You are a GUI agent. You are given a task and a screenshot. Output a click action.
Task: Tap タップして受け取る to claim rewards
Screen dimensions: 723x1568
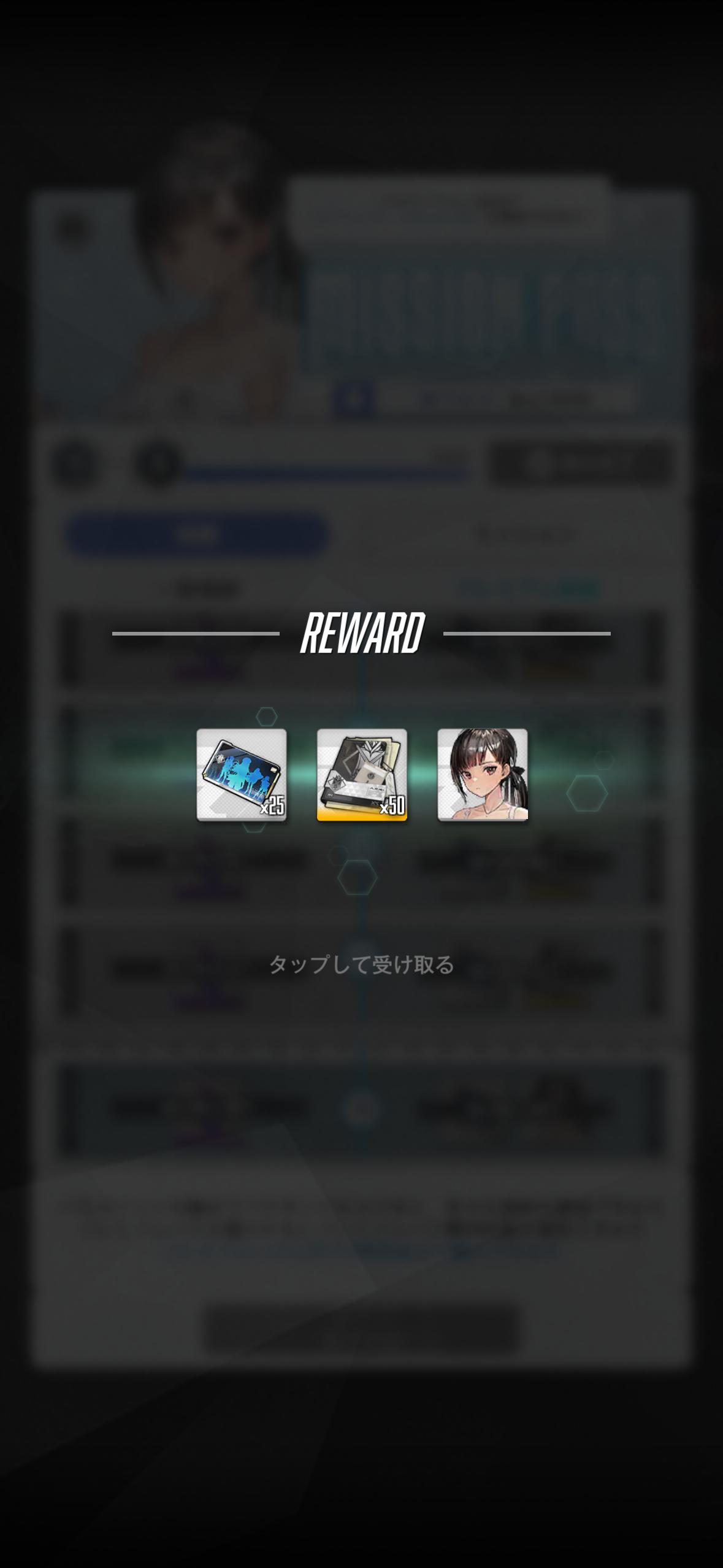[361, 965]
